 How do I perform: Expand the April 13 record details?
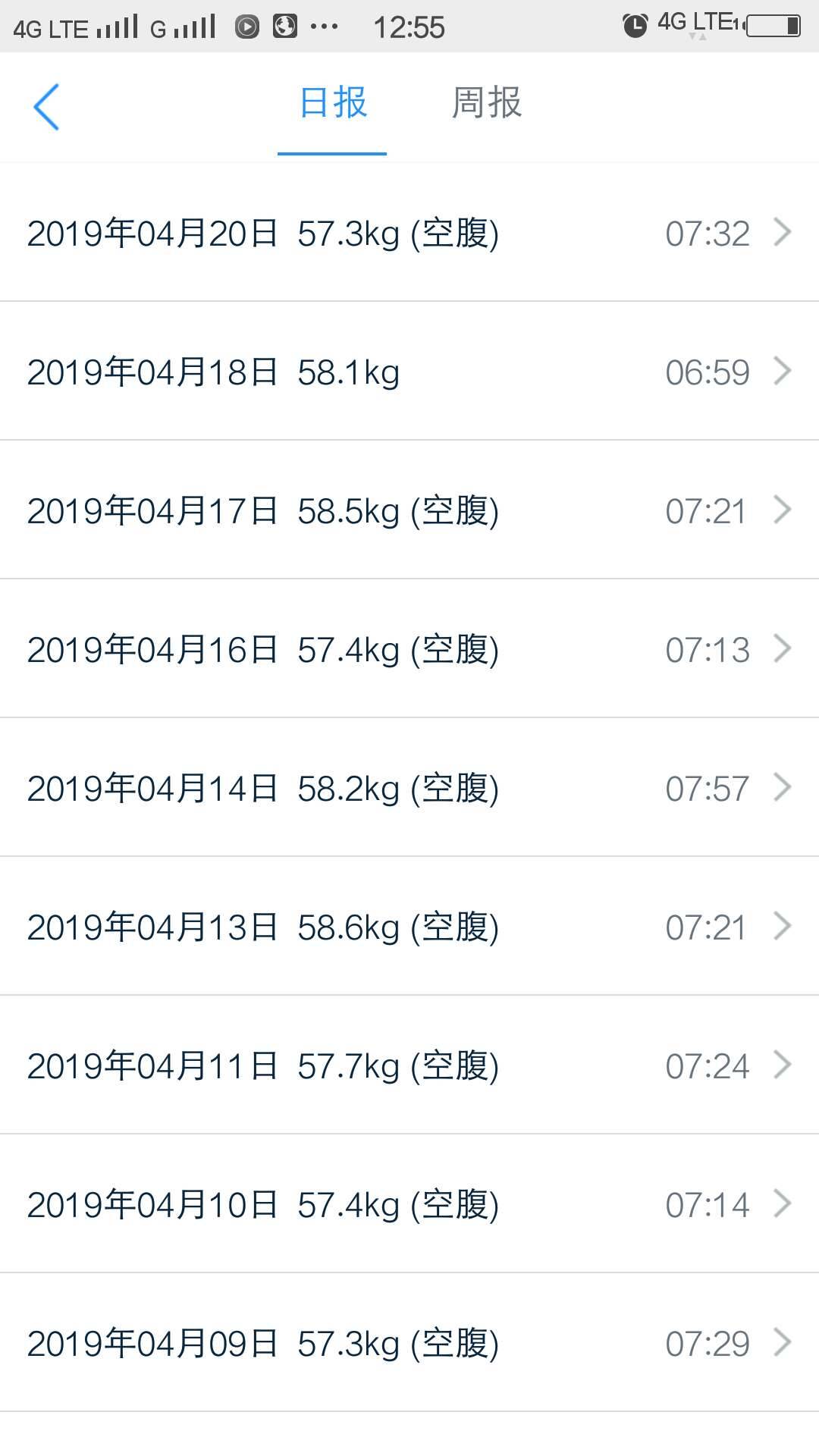click(782, 926)
